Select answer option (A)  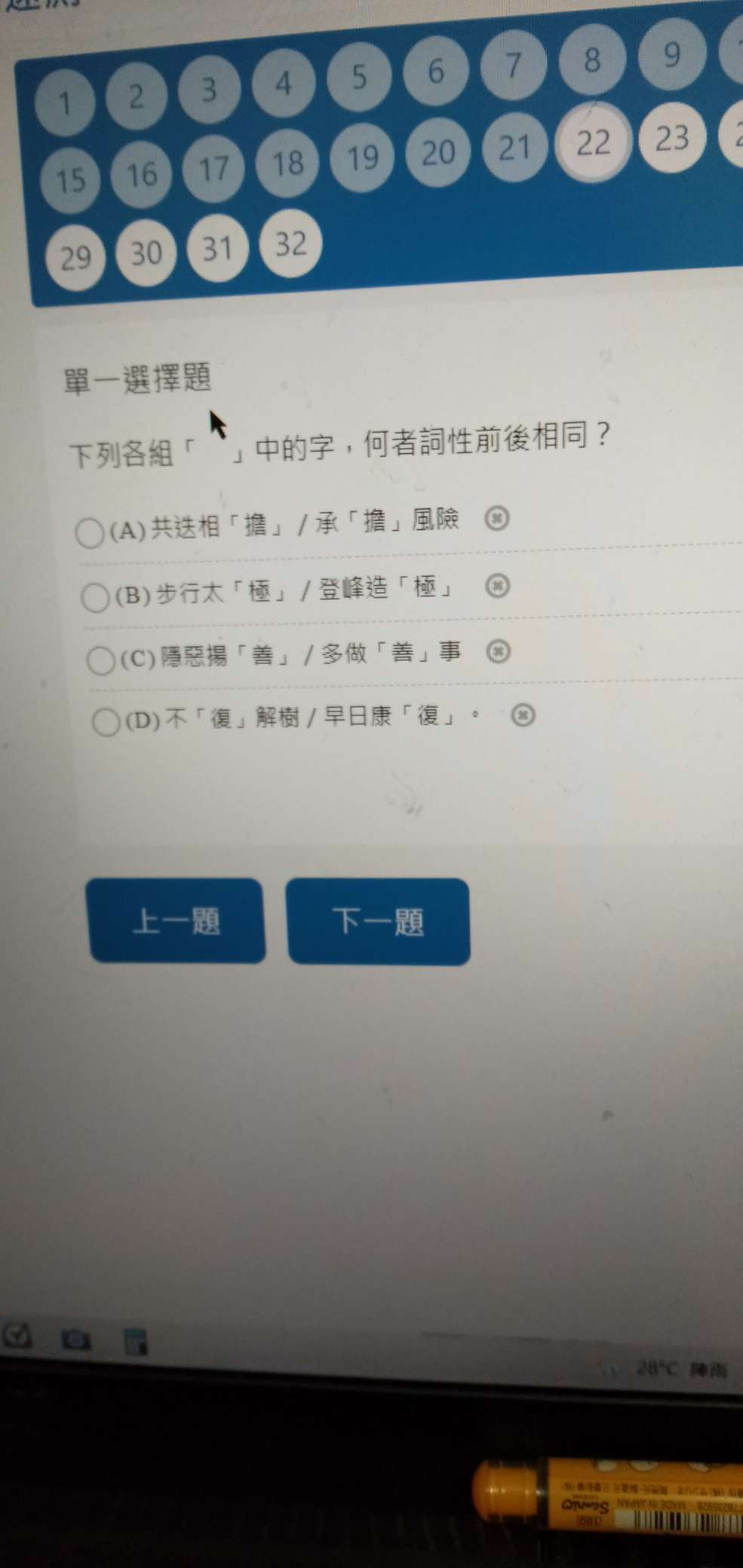(90, 532)
